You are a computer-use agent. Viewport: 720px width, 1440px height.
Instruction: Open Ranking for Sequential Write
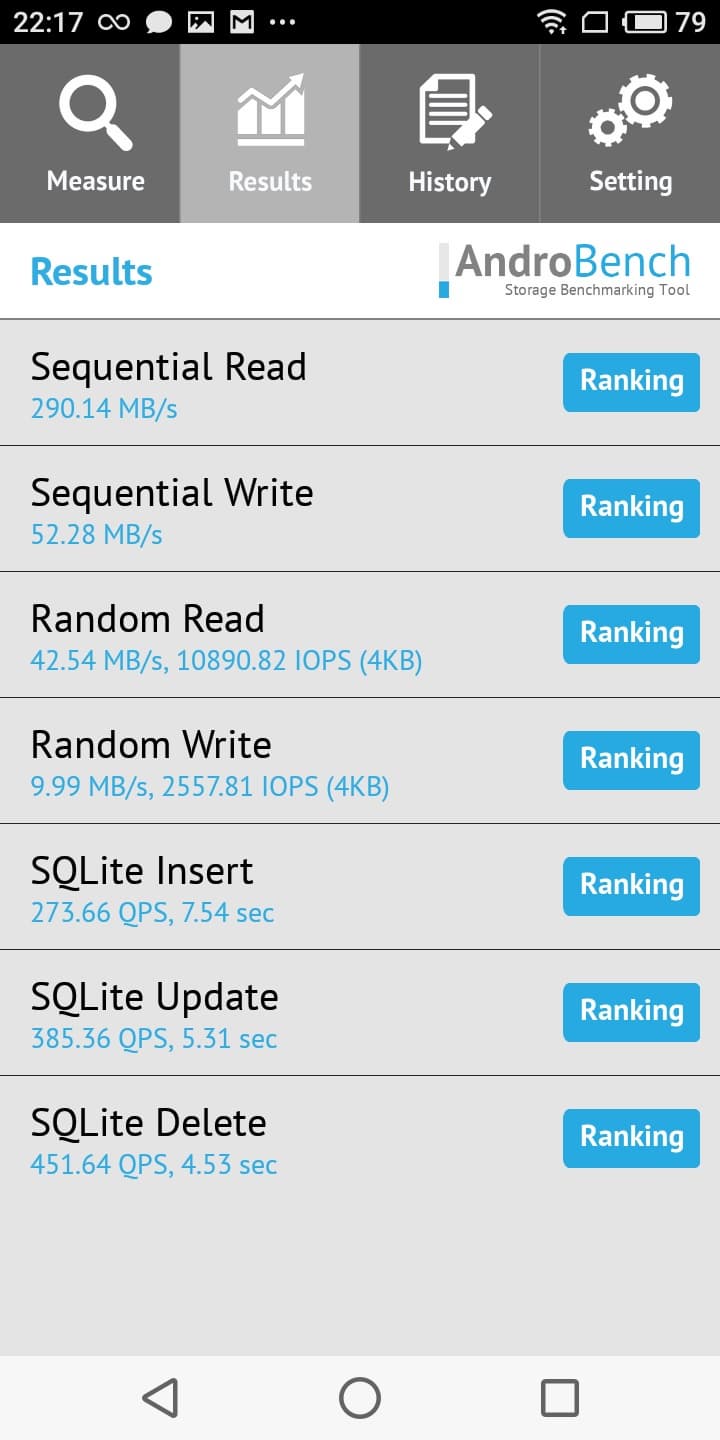point(631,507)
